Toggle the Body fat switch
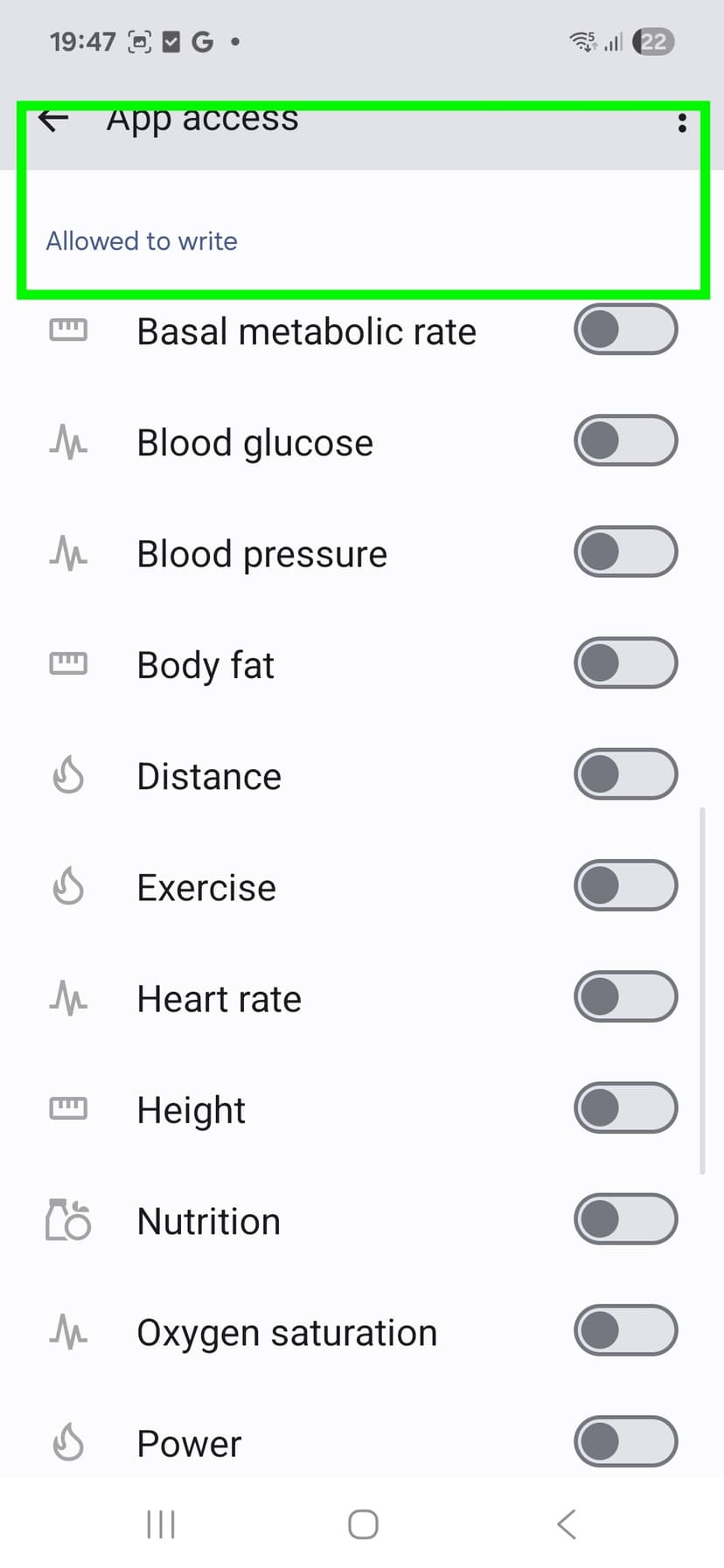This screenshot has height=1568, width=724. 625,663
